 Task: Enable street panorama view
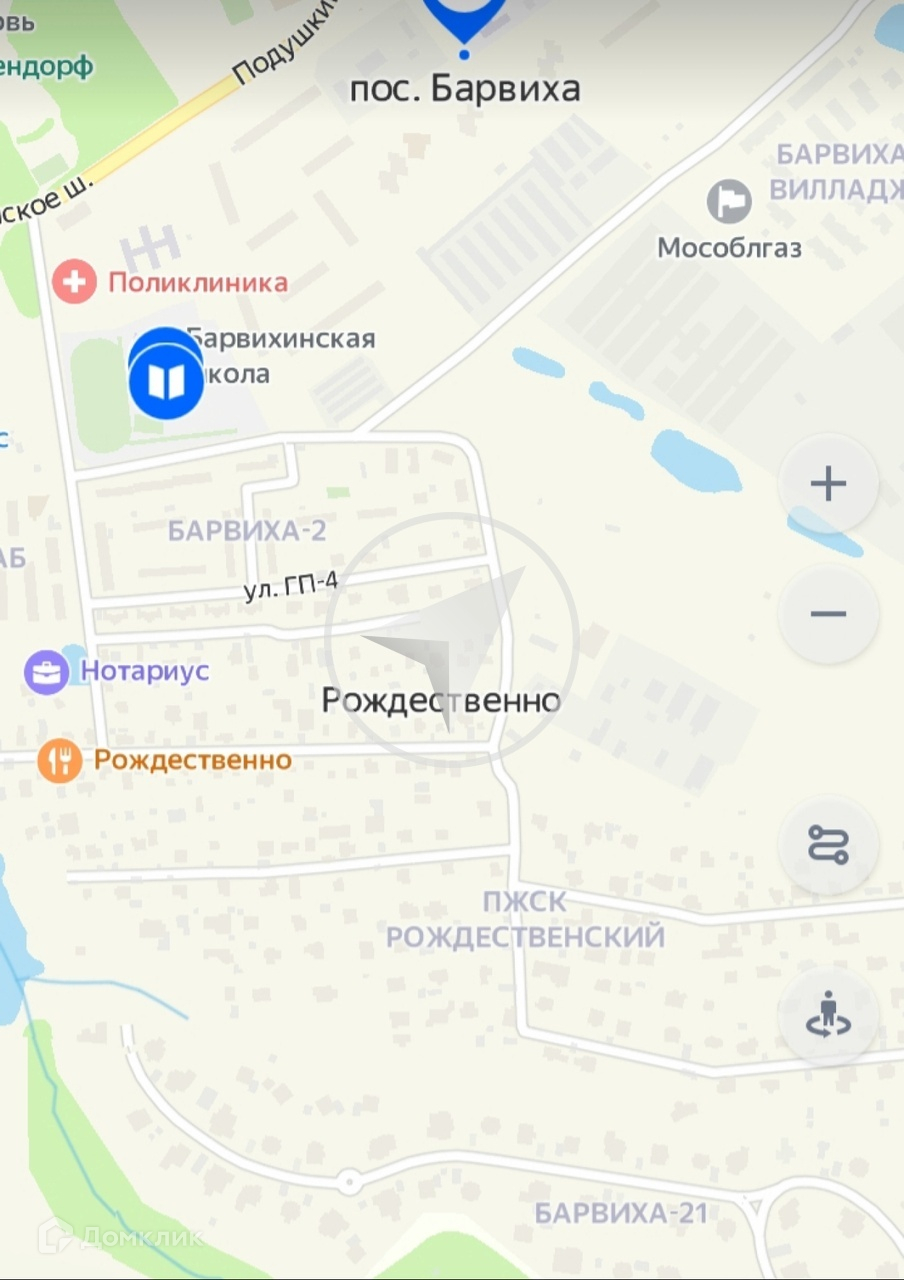pos(828,1017)
